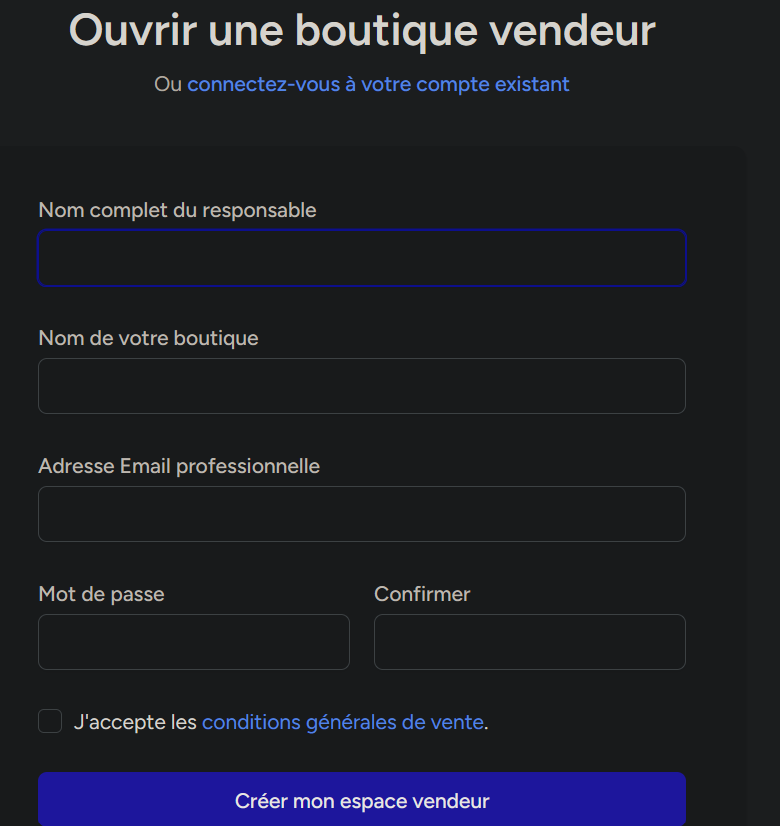Open conditions générales de vente link
Image resolution: width=780 pixels, height=826 pixels.
click(343, 722)
